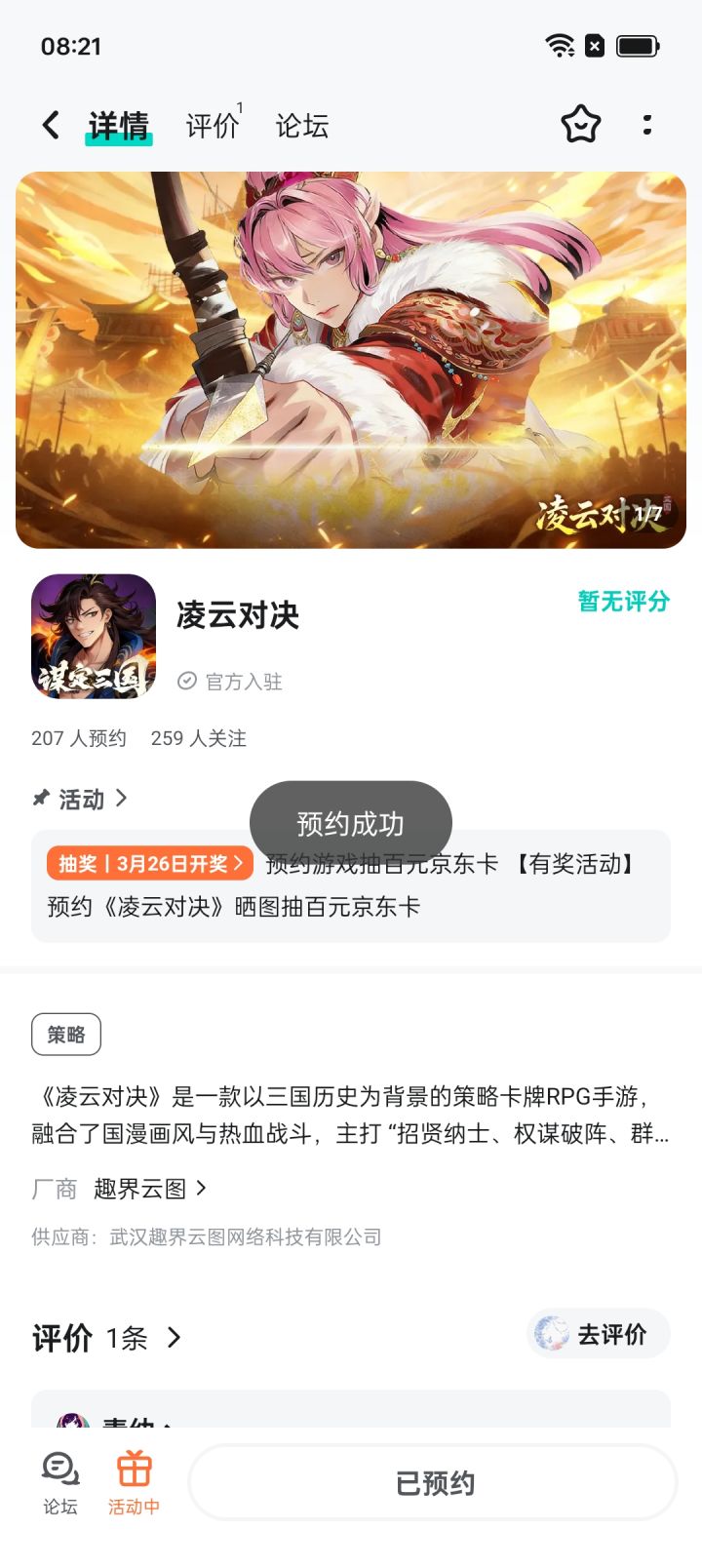This screenshot has width=702, height=1568.
Task: Open the 厂商 趣界云图 vendor page
Action: coord(151,1188)
